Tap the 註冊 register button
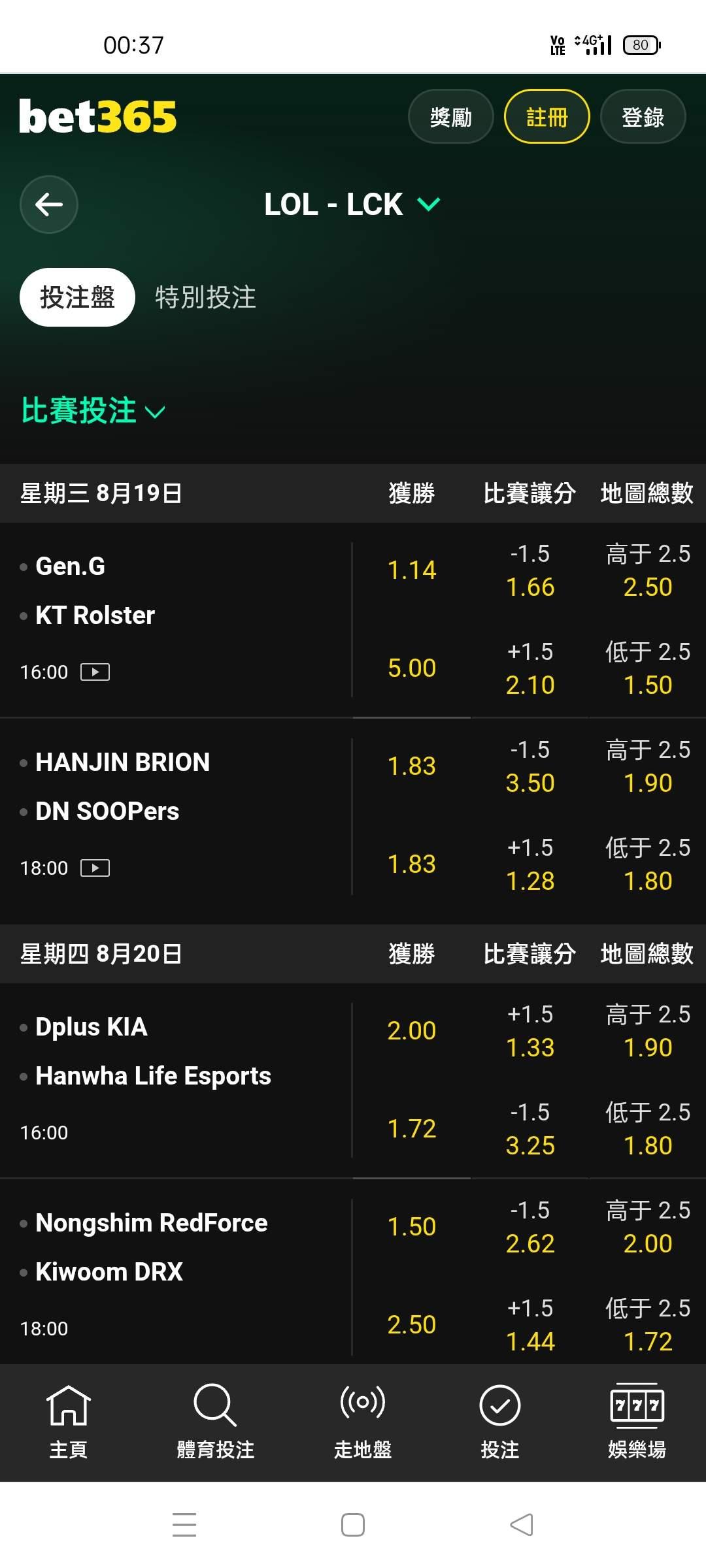 pyautogui.click(x=547, y=117)
